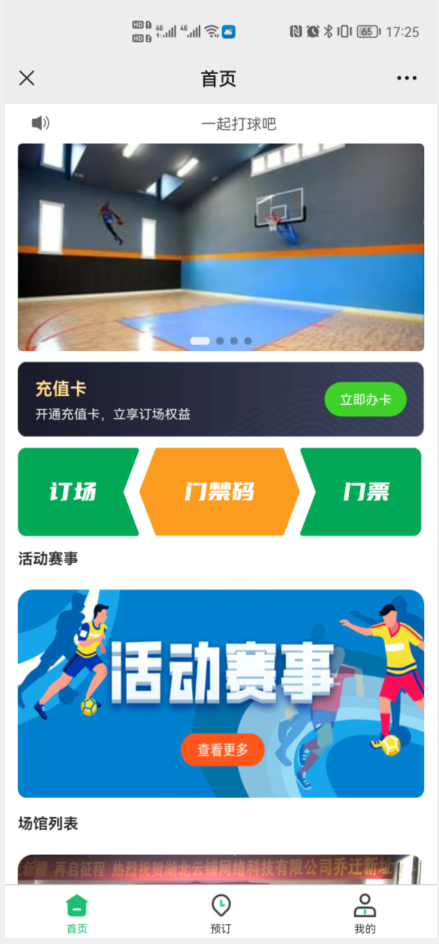
Task: Open the basketball court banner
Action: [220, 247]
